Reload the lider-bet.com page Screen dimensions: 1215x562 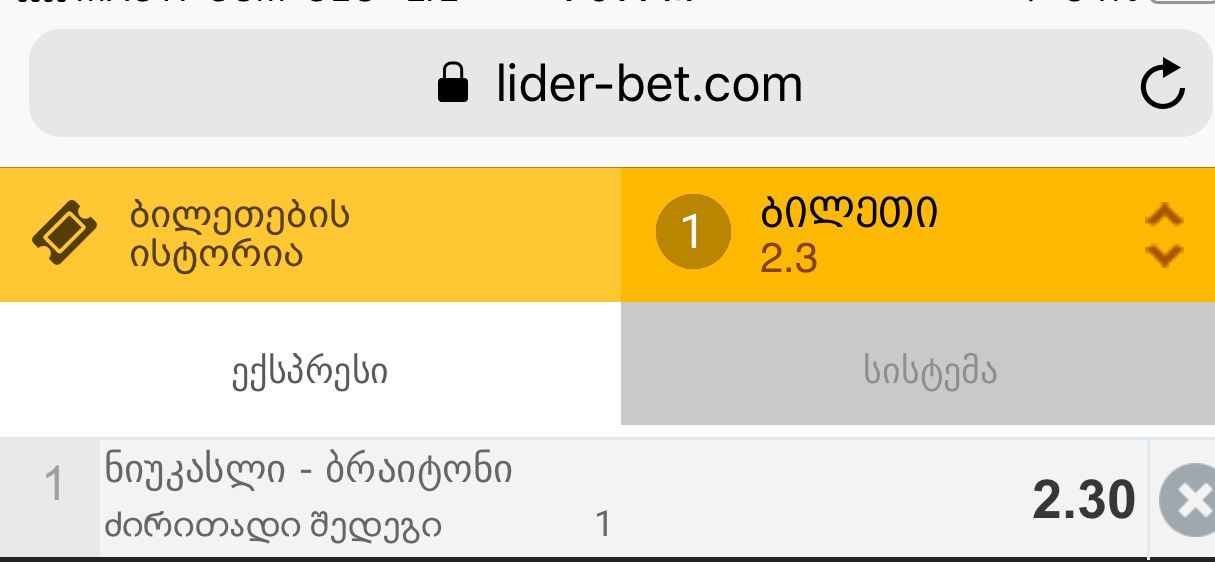[1162, 84]
